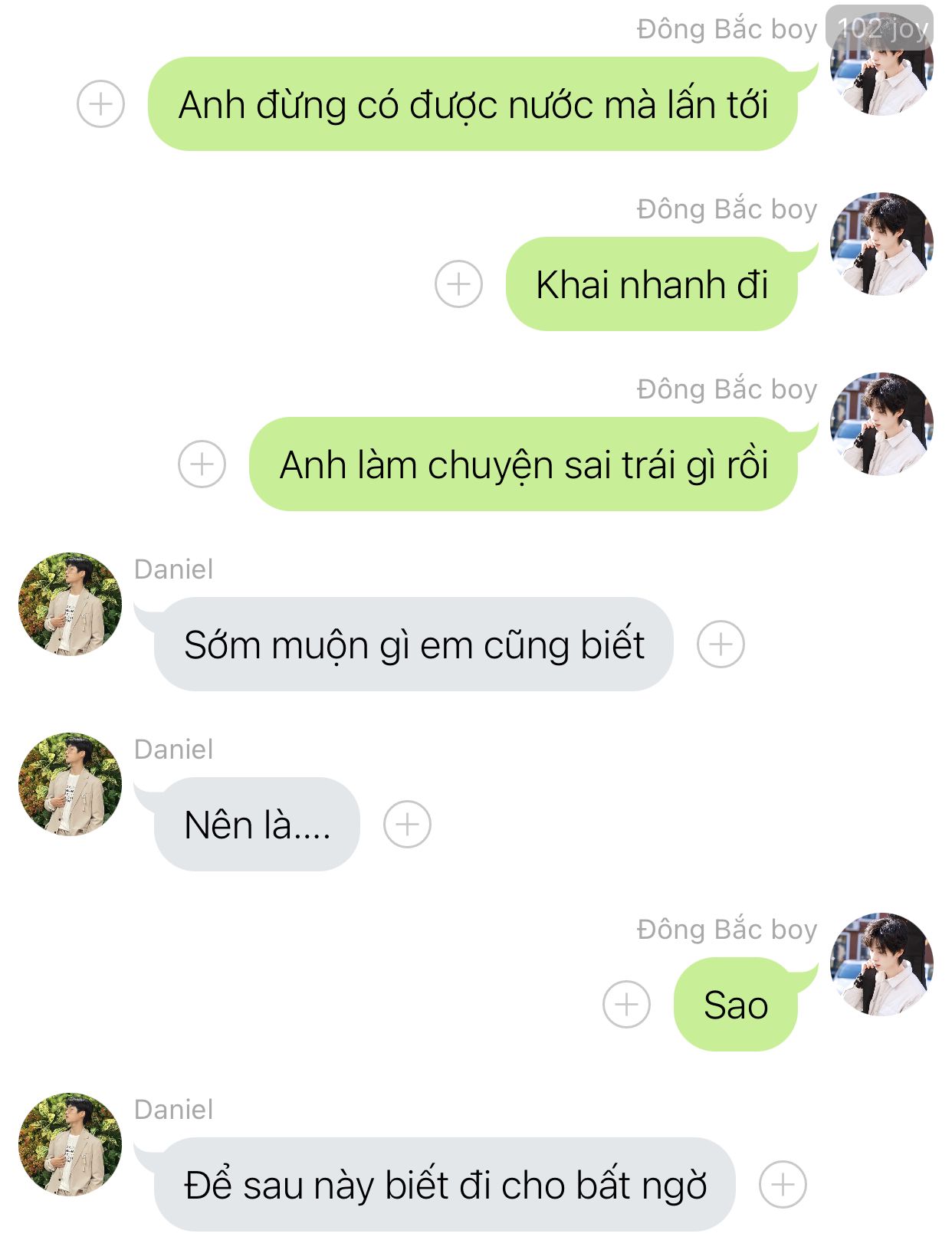Tap plus icon next to "Sao" message
The height and width of the screenshot is (1240, 952).
[x=626, y=1004]
